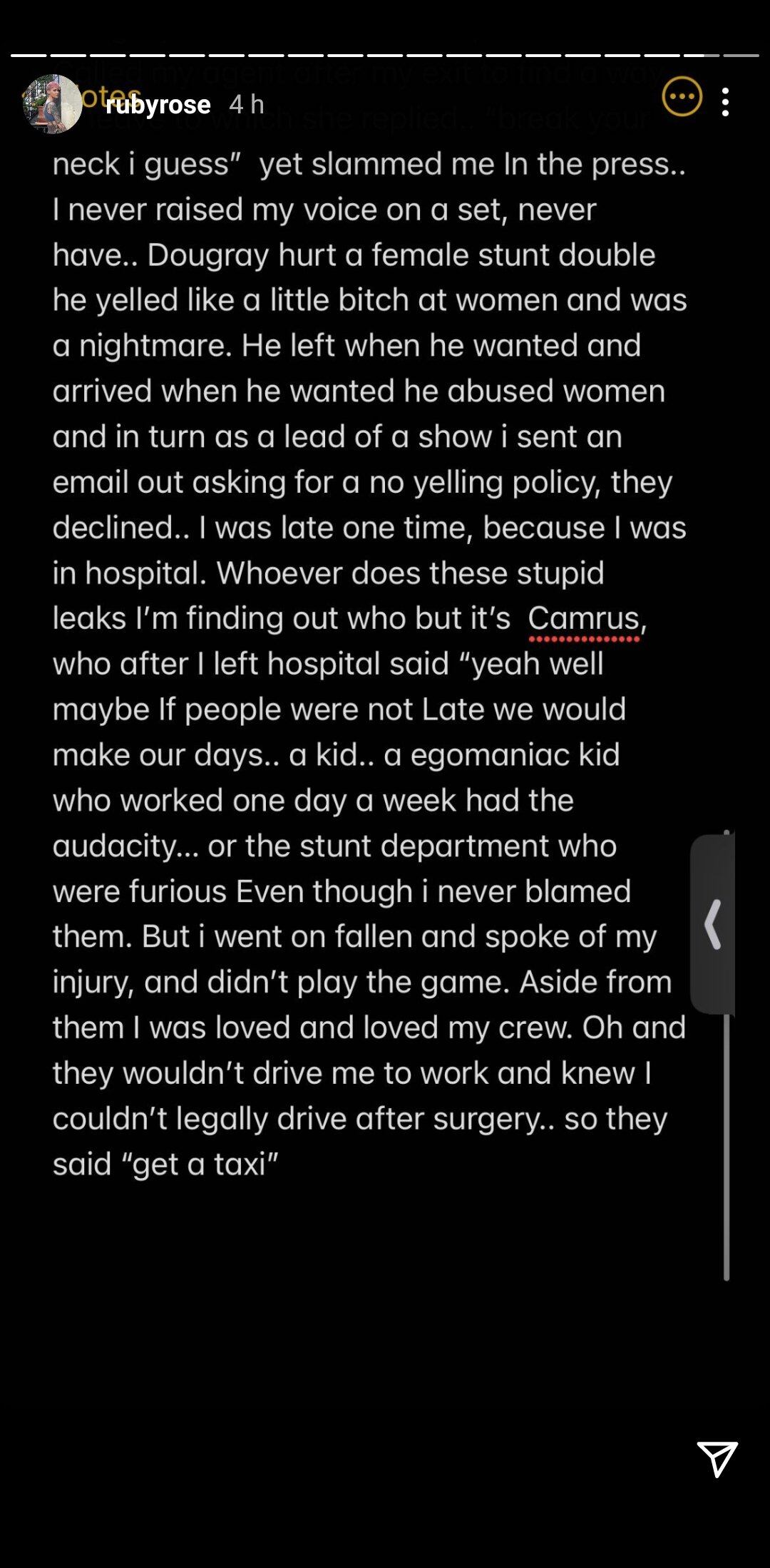770x1568 pixels.
Task: Tap the rubyrose username
Action: click(158, 105)
